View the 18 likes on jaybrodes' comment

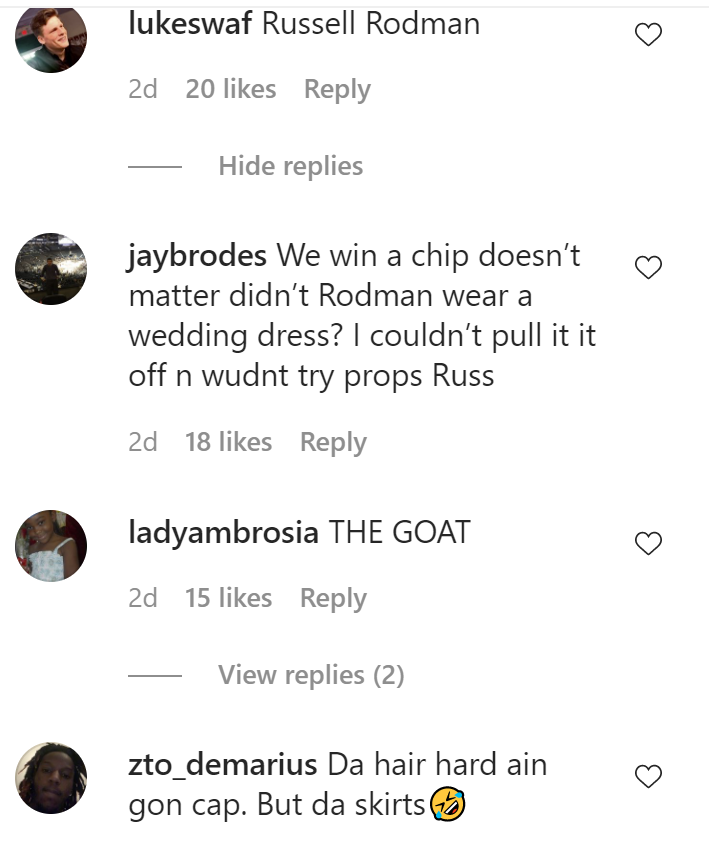pyautogui.click(x=228, y=442)
